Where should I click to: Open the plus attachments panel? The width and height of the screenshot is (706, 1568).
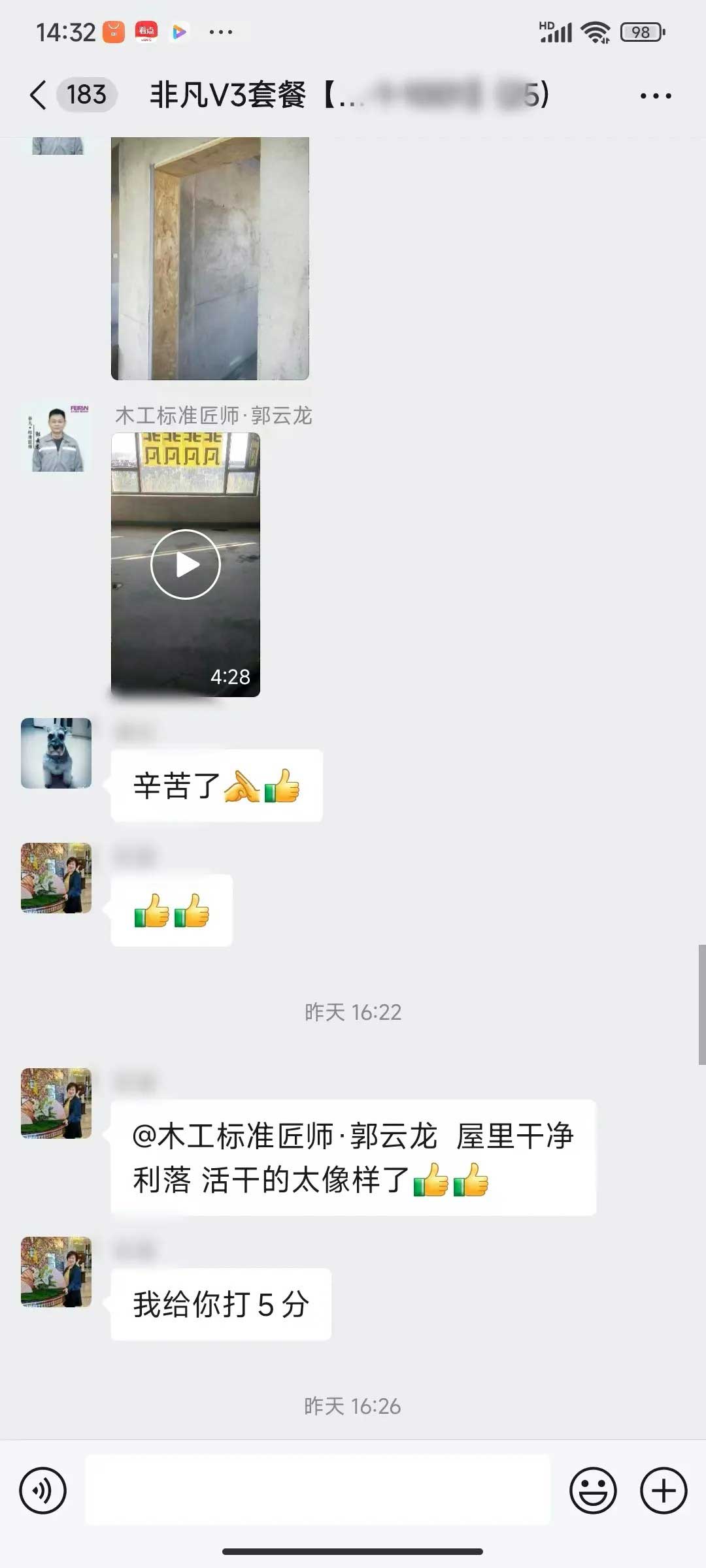point(663,1491)
